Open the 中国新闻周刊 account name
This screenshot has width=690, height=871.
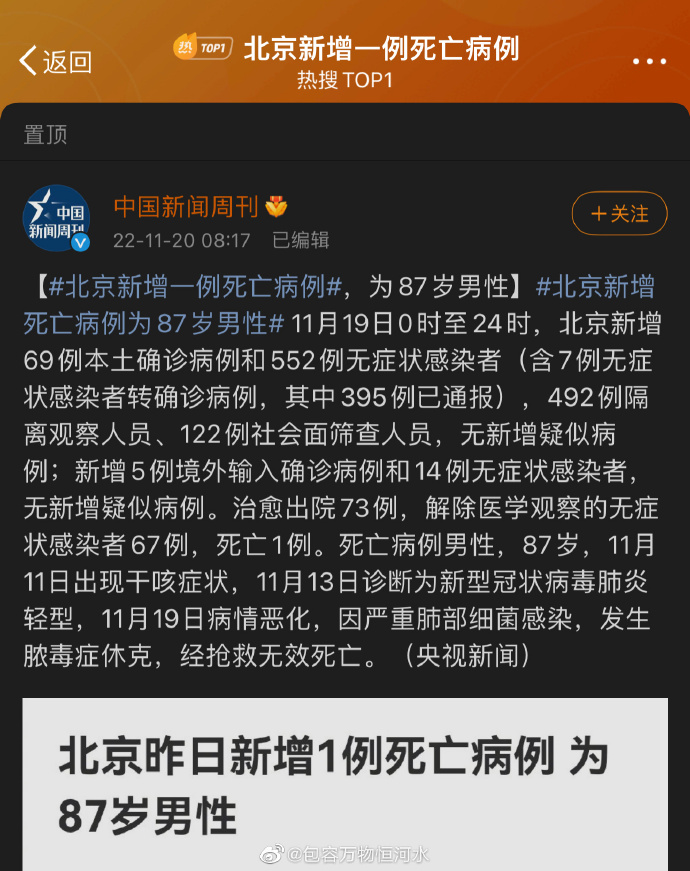(x=186, y=207)
